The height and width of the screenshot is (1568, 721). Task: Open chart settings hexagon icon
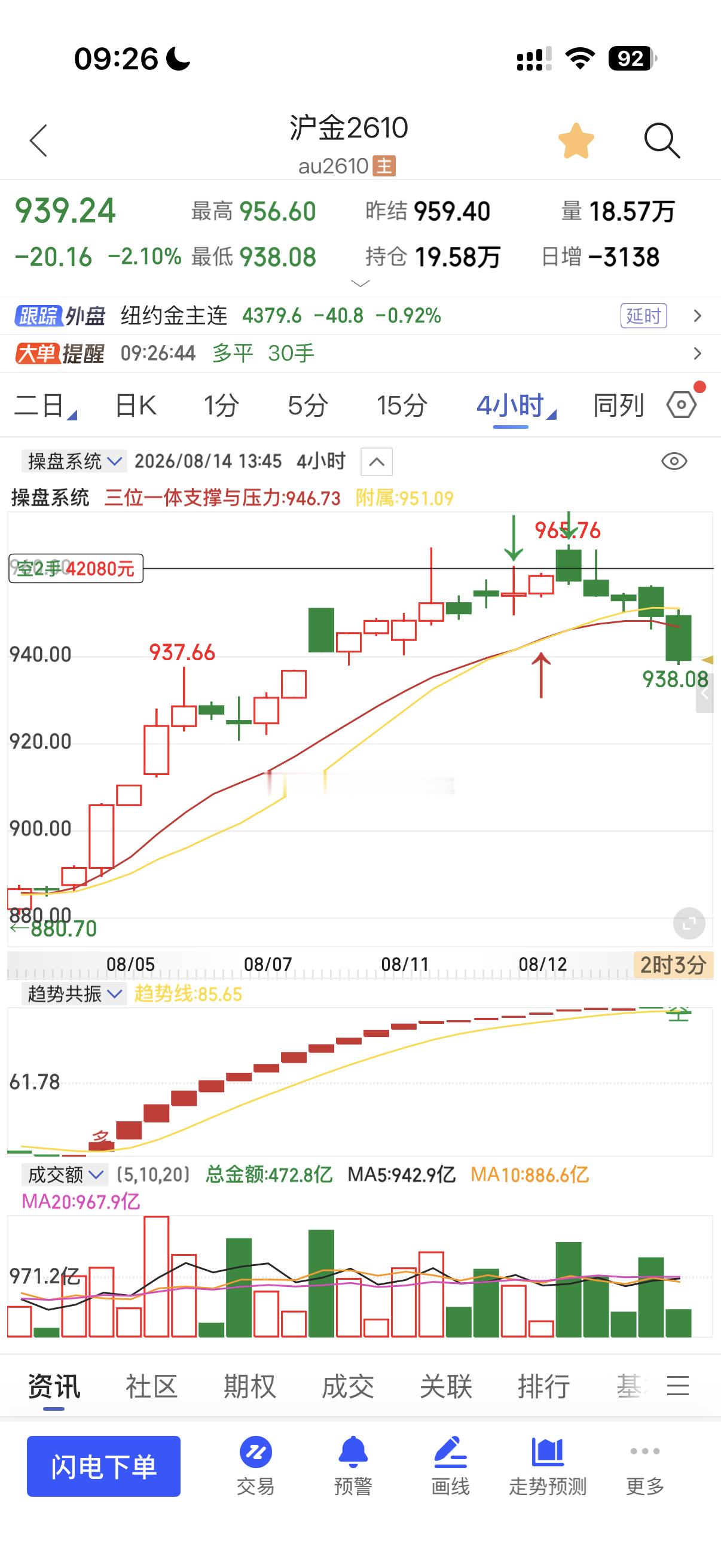click(682, 404)
